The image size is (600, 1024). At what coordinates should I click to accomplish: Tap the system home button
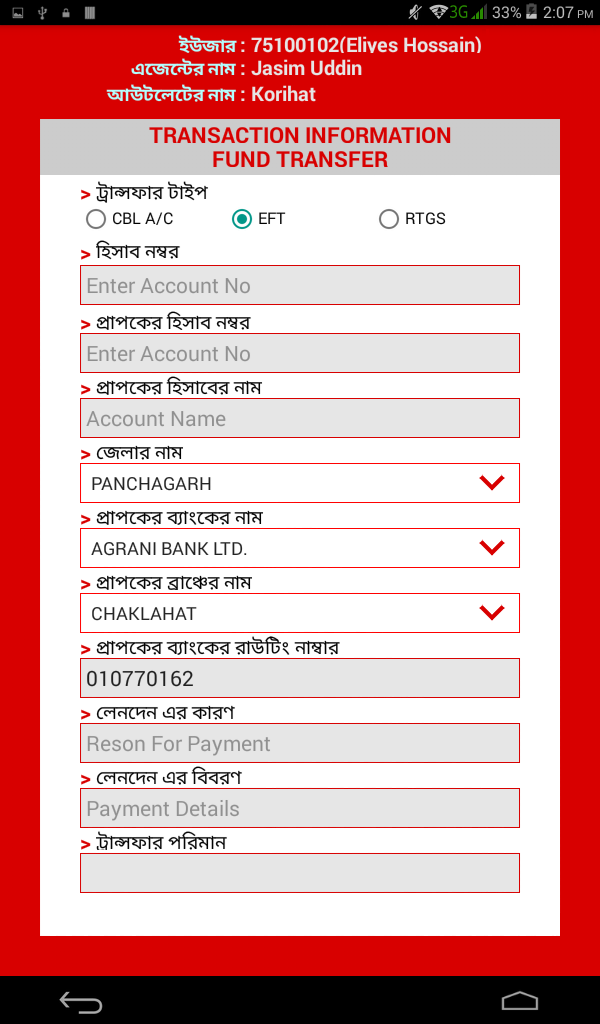click(x=520, y=1001)
